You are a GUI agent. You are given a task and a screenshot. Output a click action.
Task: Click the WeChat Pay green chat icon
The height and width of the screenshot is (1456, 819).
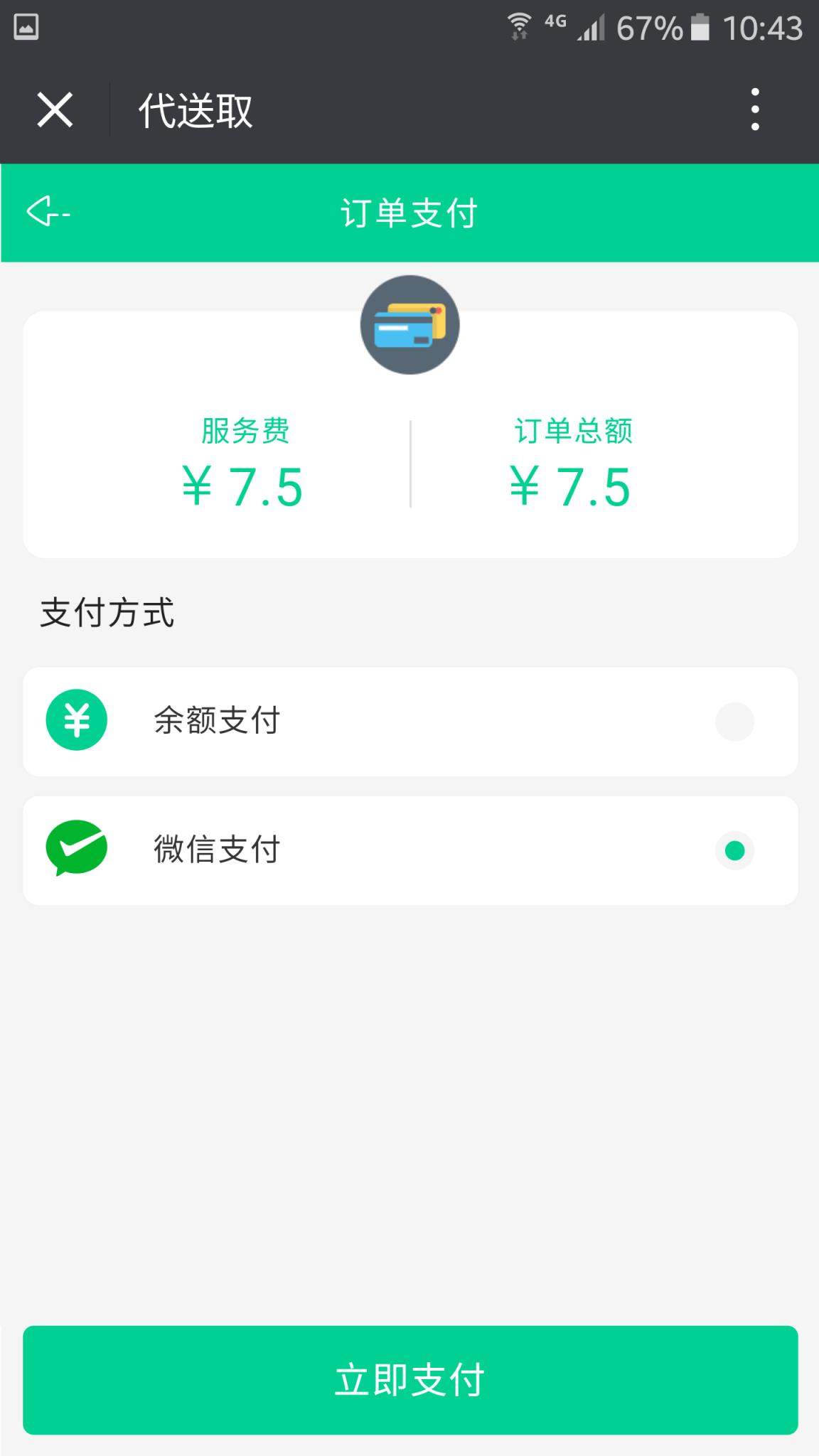(x=76, y=847)
